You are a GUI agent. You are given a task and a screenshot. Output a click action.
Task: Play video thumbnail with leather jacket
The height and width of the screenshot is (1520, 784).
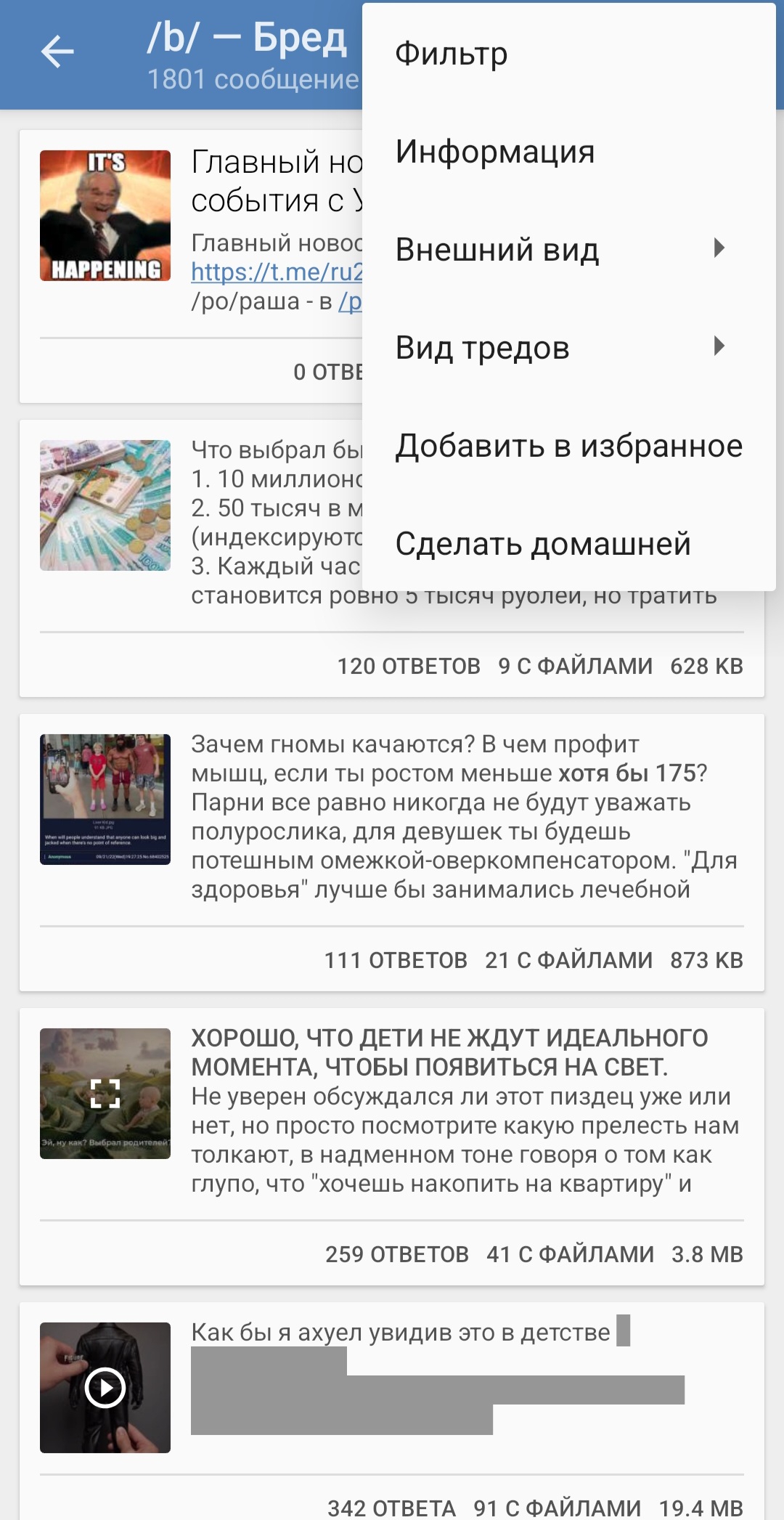[105, 1388]
